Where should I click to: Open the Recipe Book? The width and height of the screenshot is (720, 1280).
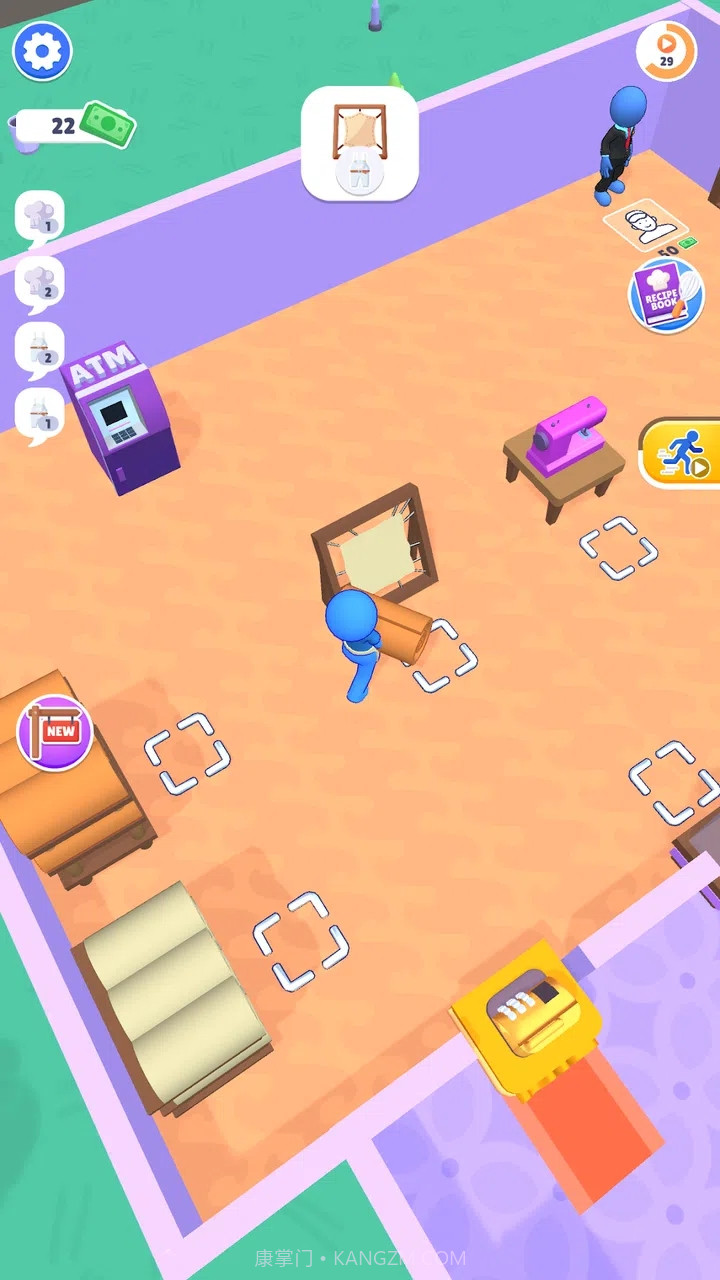tap(666, 295)
